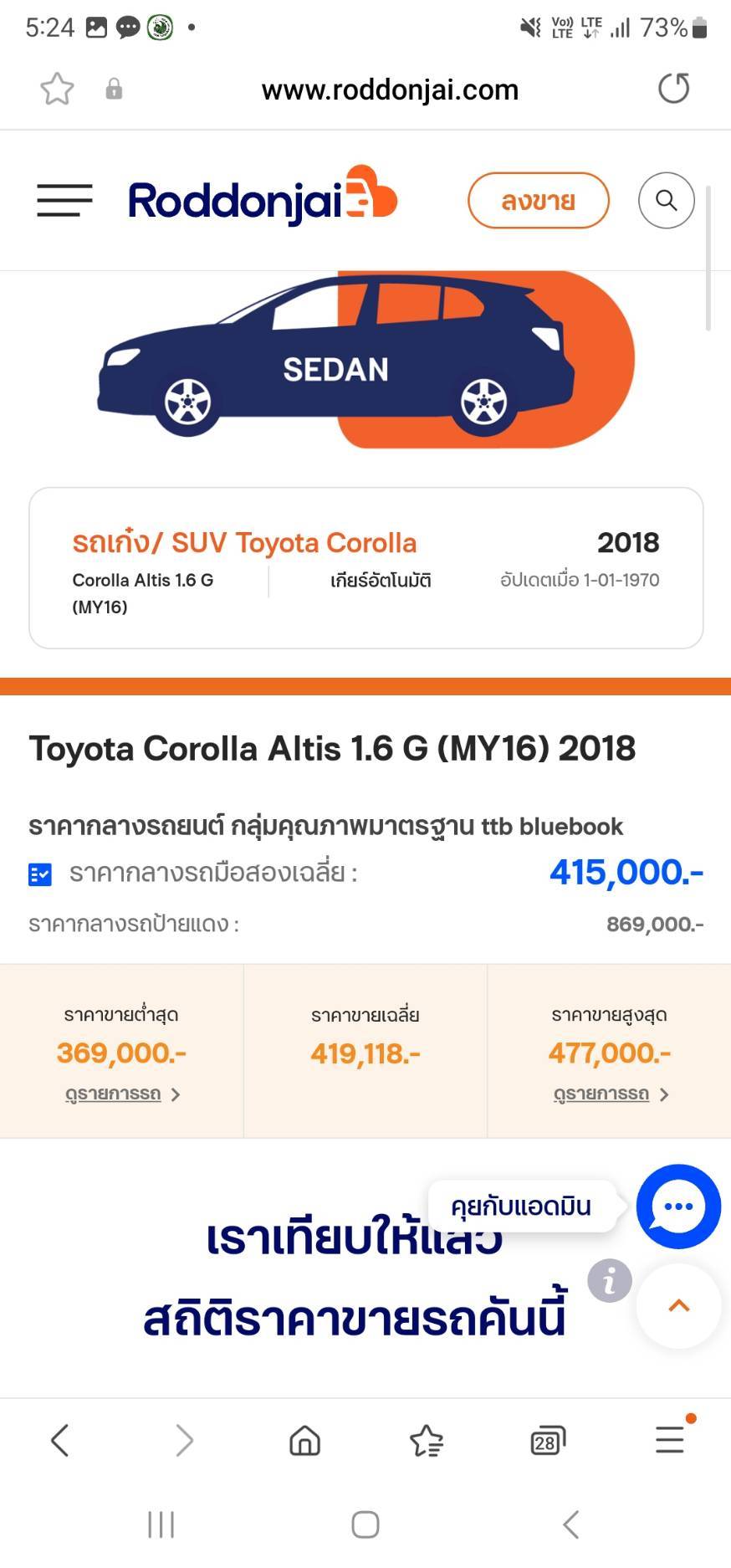
Task: View listings under the 477,000 highest price
Action: (611, 1094)
